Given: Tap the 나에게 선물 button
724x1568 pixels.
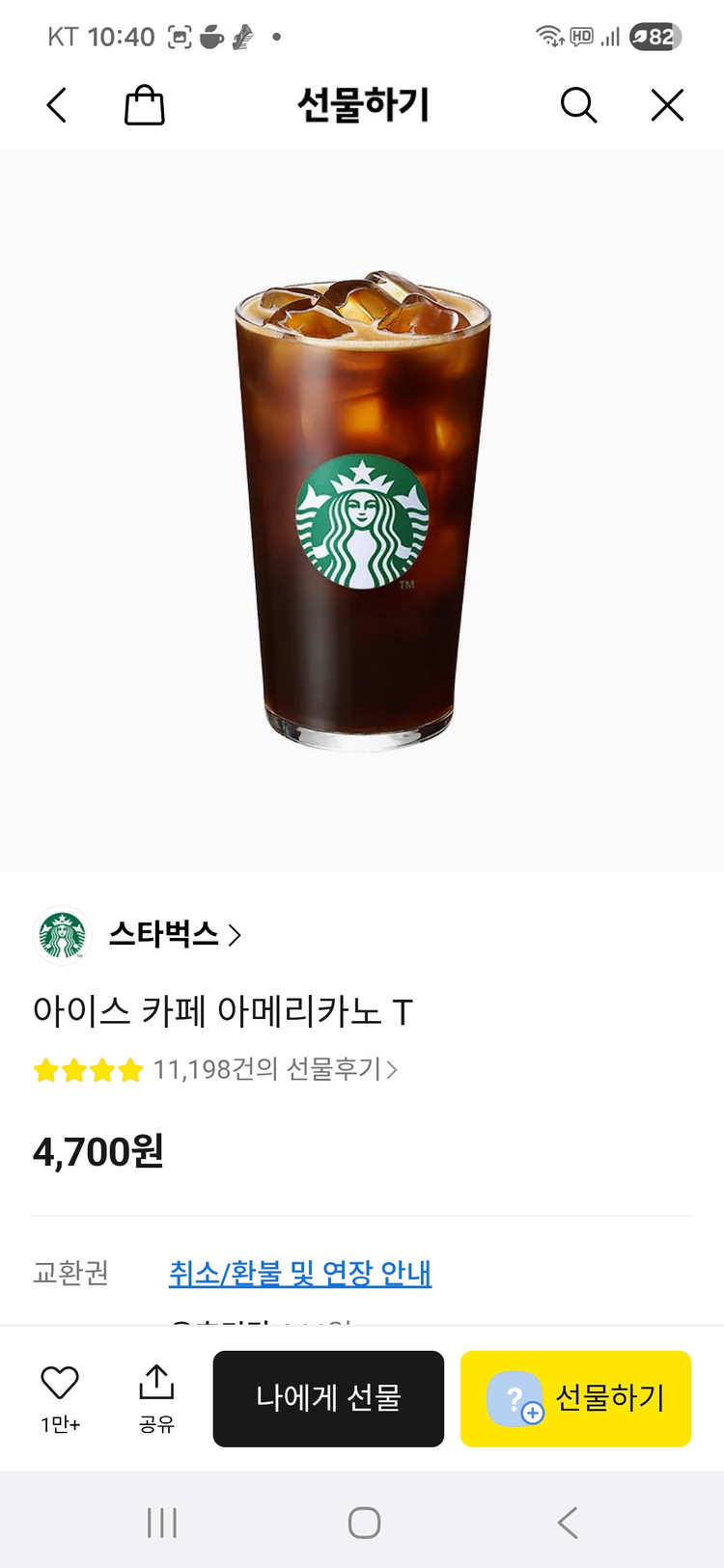Looking at the screenshot, I should pos(328,1398).
